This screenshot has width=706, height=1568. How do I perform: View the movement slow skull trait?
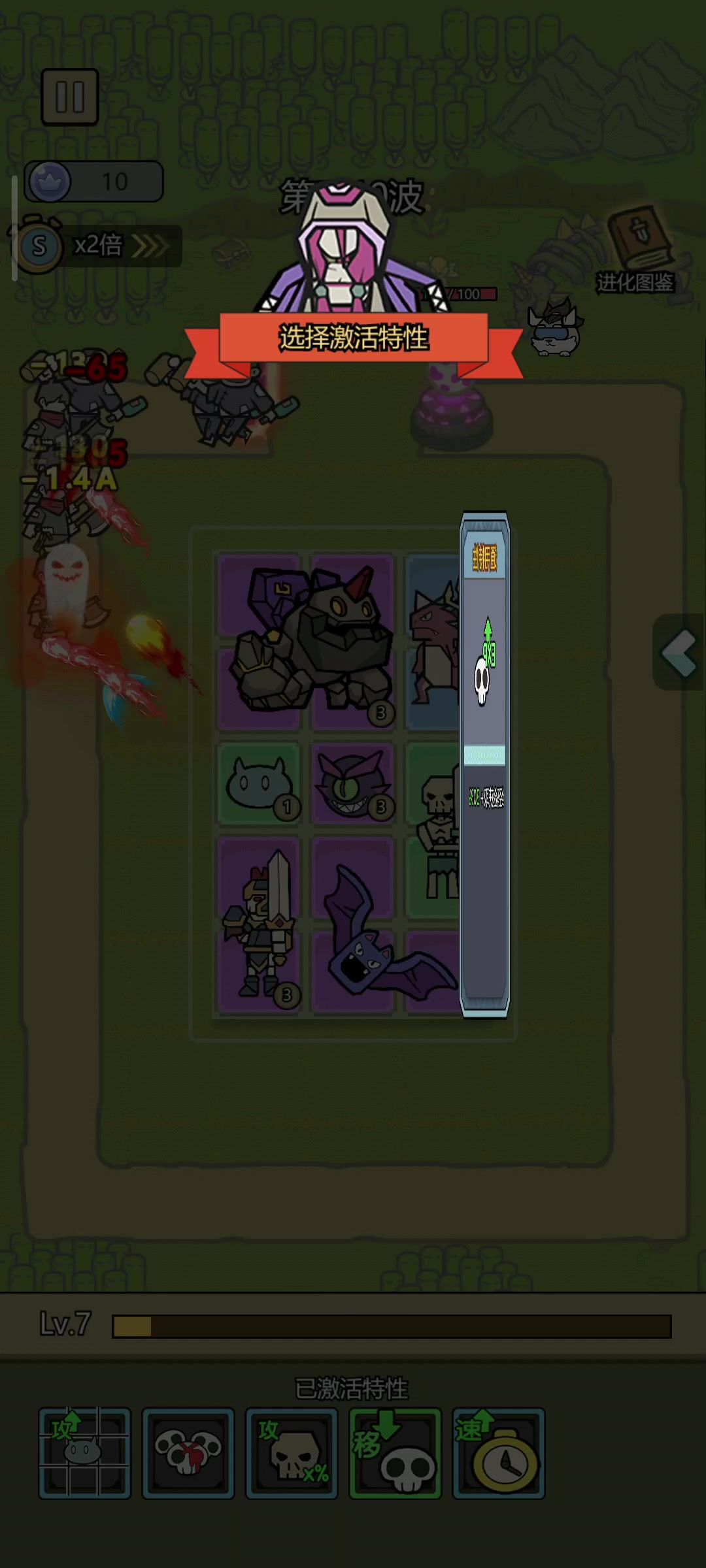click(x=395, y=1454)
